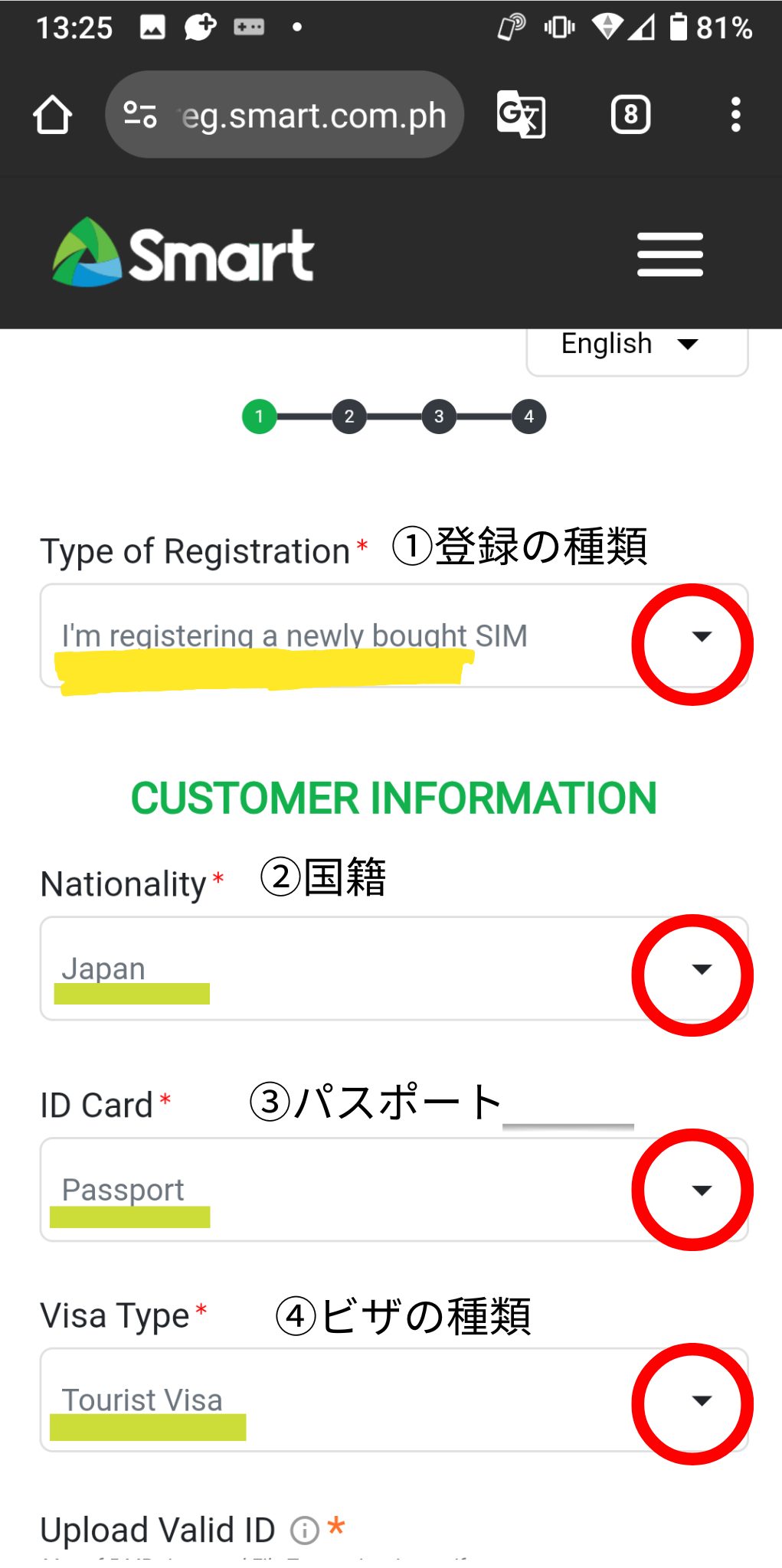
Task: Choose a Nationality from the dropdown
Action: (394, 969)
